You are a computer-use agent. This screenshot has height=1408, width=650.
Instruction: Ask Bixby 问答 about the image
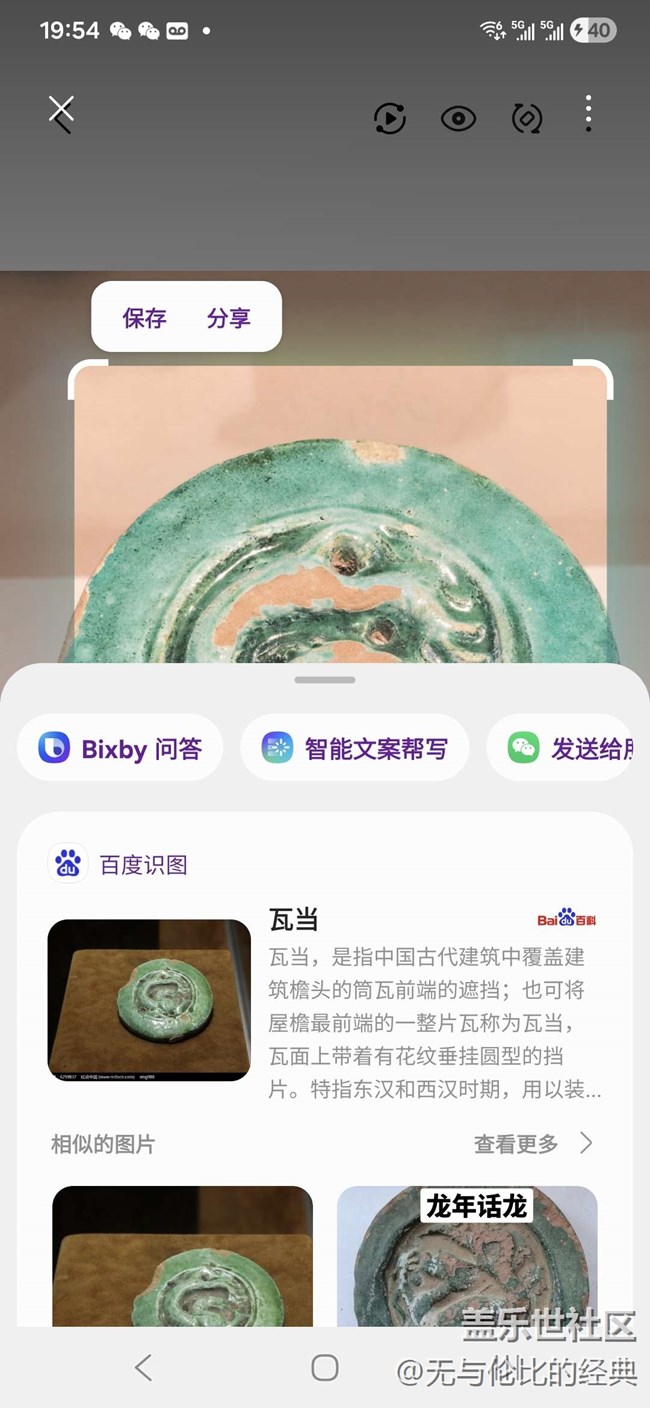point(120,748)
